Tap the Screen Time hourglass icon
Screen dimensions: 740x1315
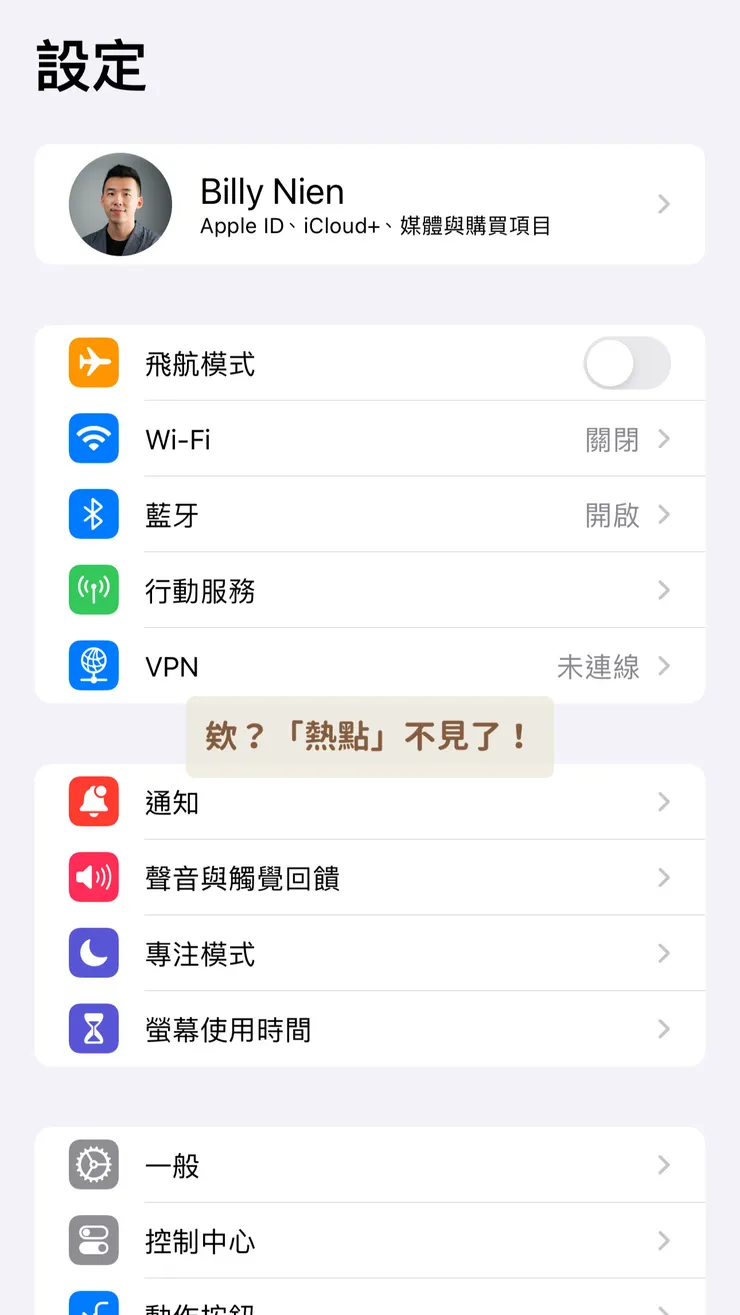click(x=93, y=1028)
